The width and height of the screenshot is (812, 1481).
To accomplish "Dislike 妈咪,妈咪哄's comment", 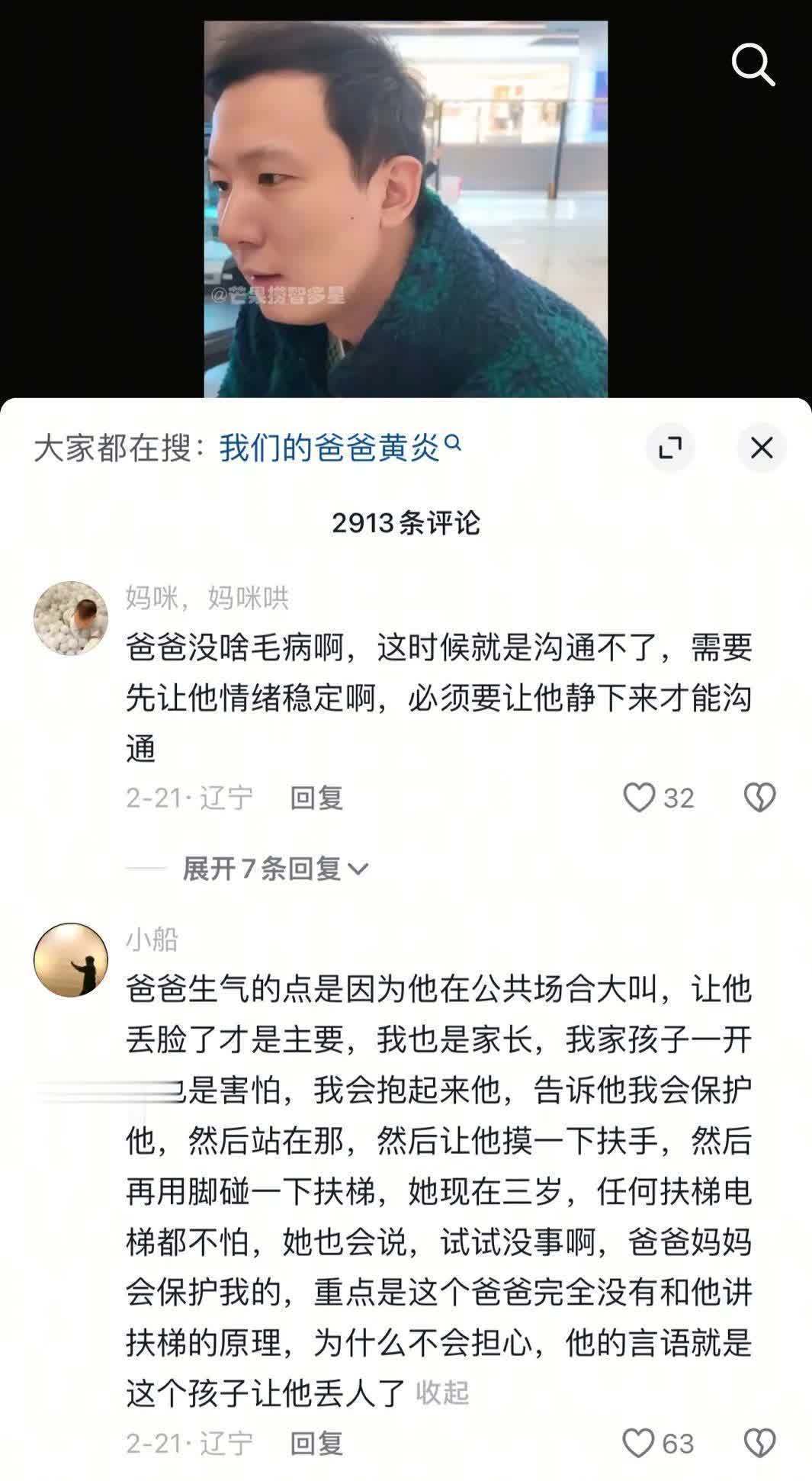I will [759, 798].
